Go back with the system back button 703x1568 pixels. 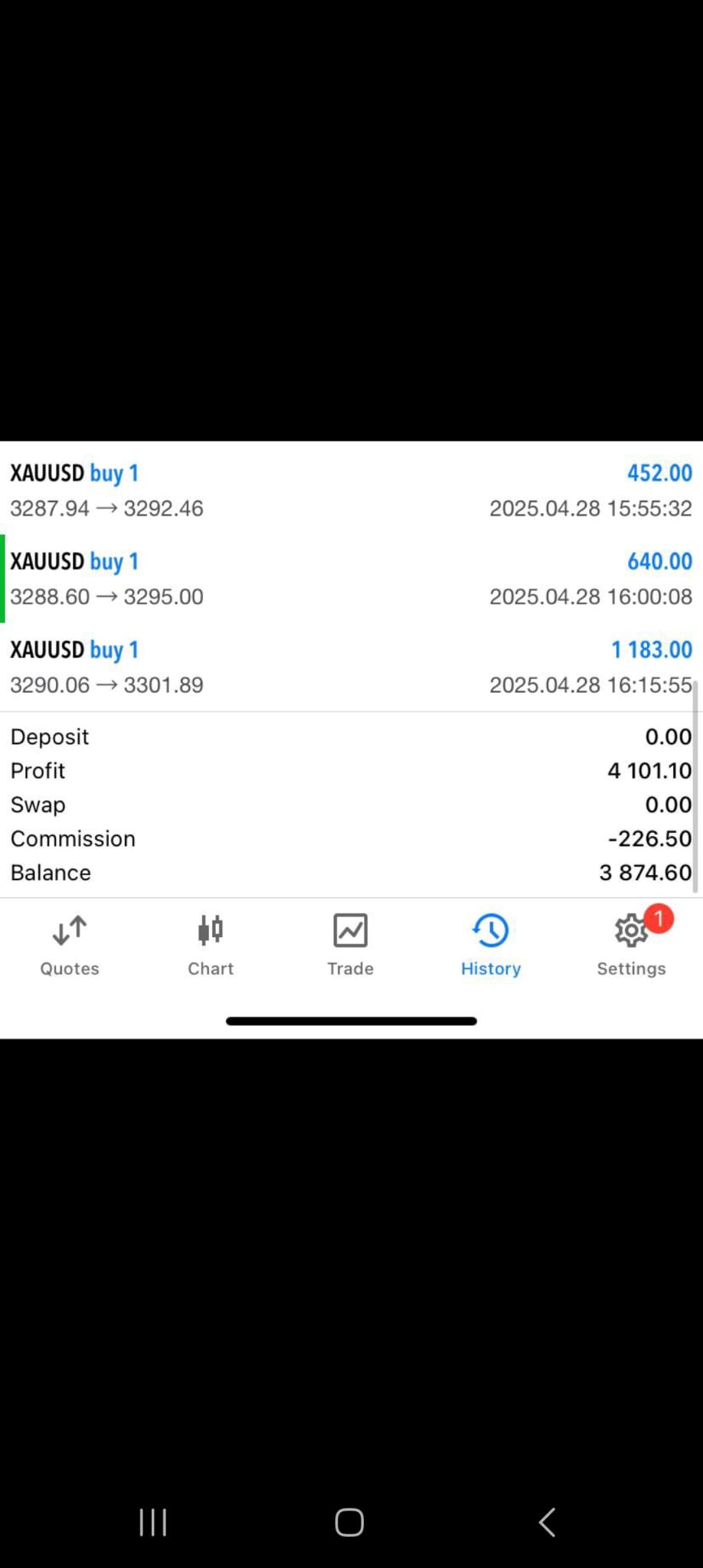click(x=547, y=1522)
